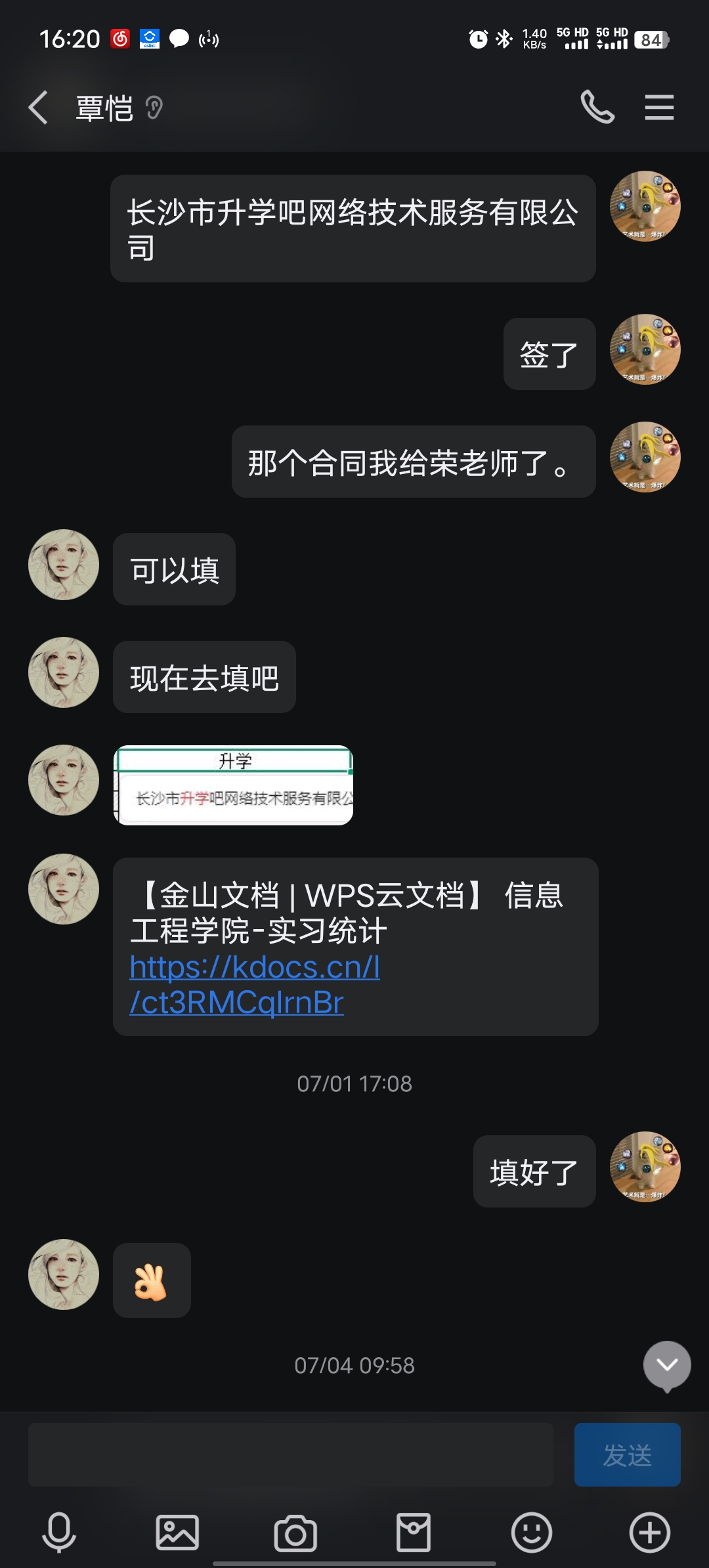Tap the 发送 send button

(x=627, y=1454)
